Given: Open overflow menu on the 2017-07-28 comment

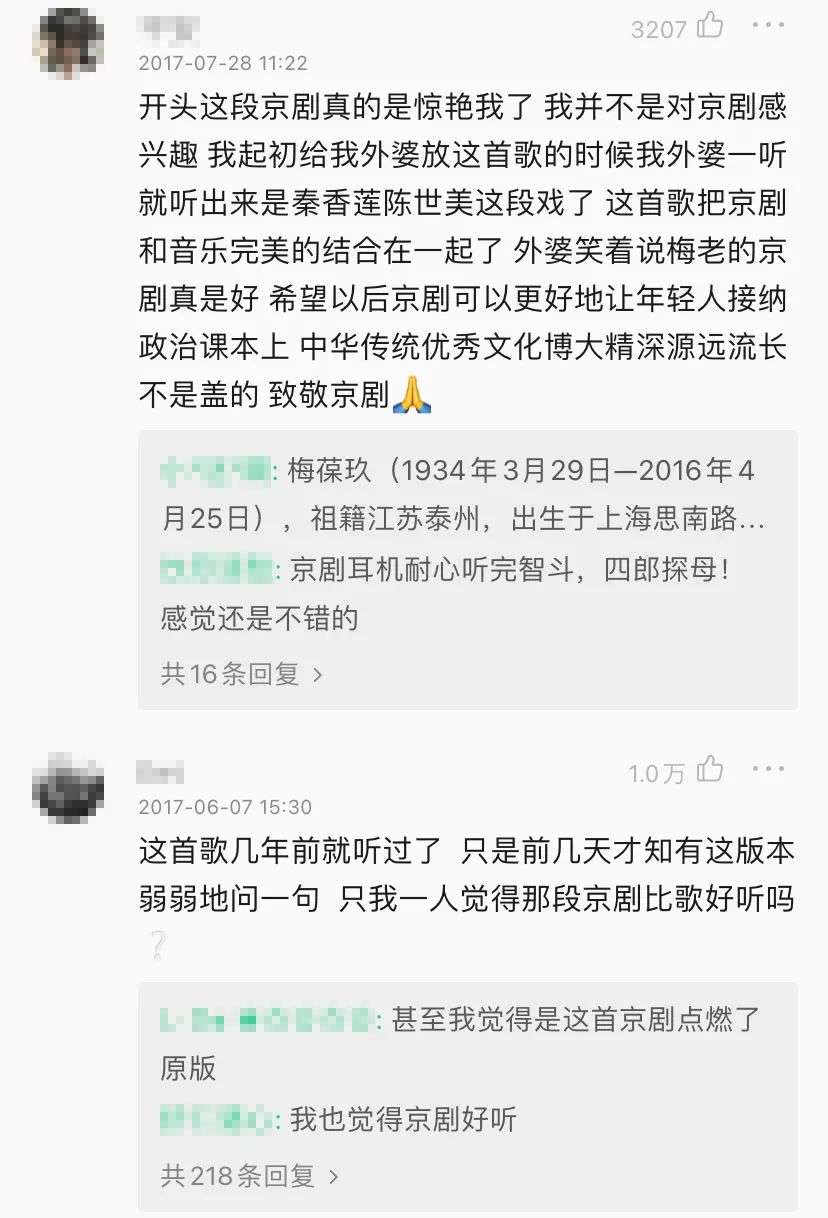Looking at the screenshot, I should (768, 26).
